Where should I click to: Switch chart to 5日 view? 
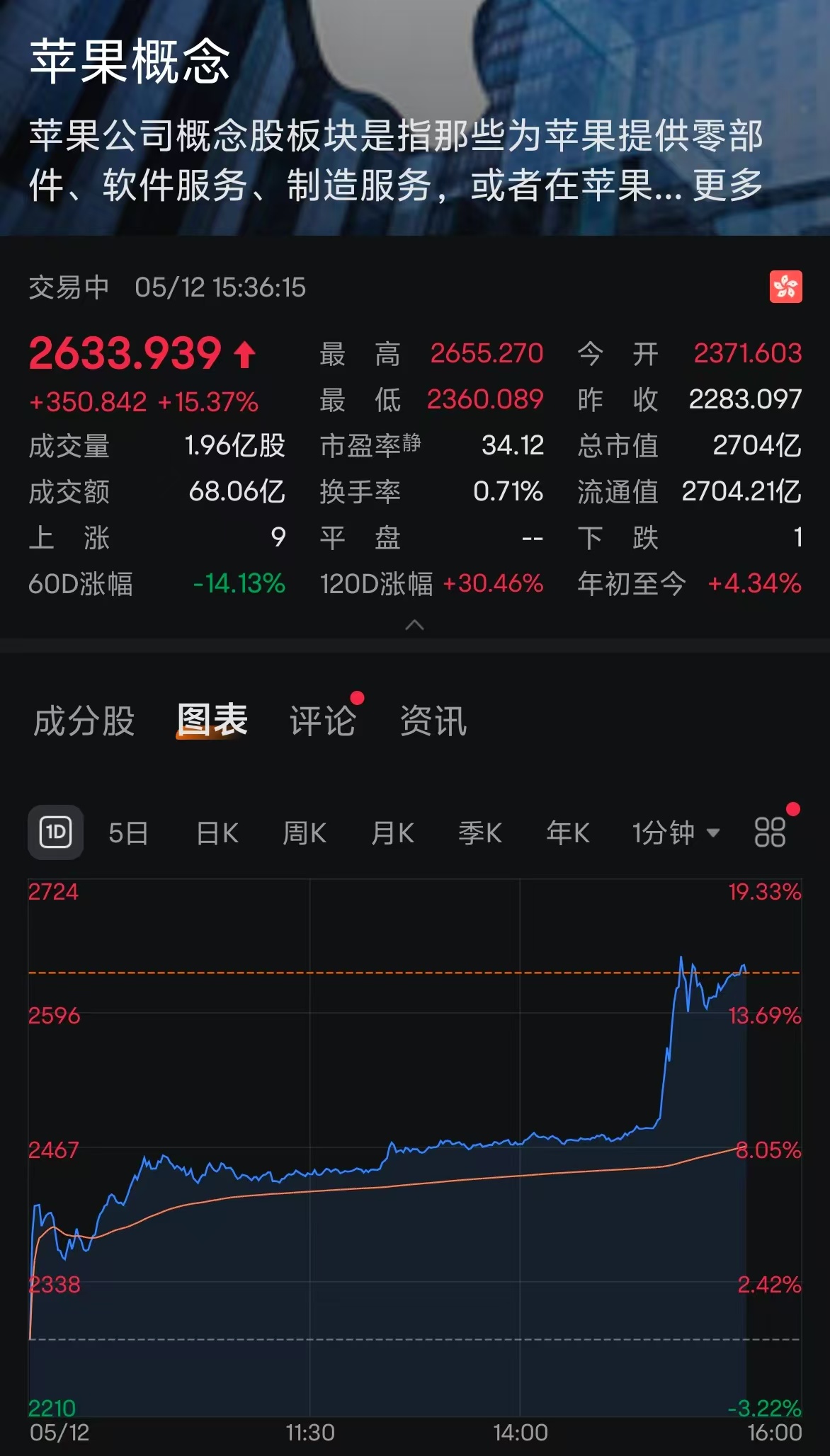[x=128, y=833]
